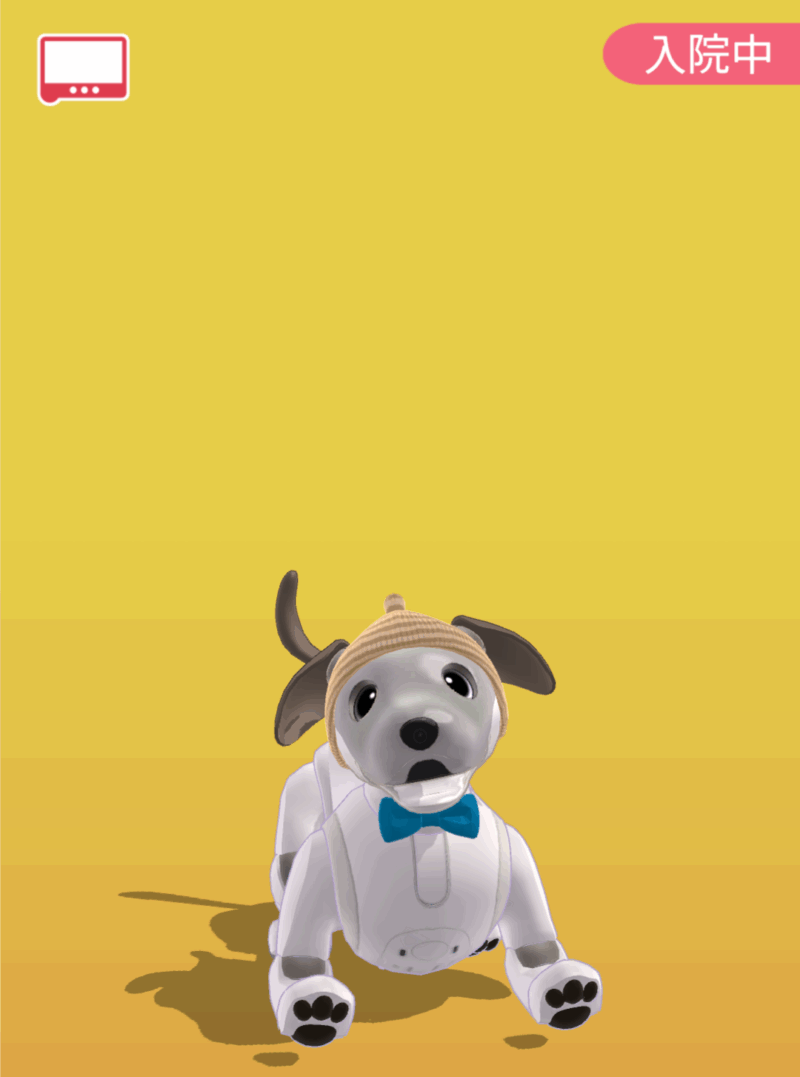Open the red message menu icon
800x1077 pixels.
click(x=83, y=69)
